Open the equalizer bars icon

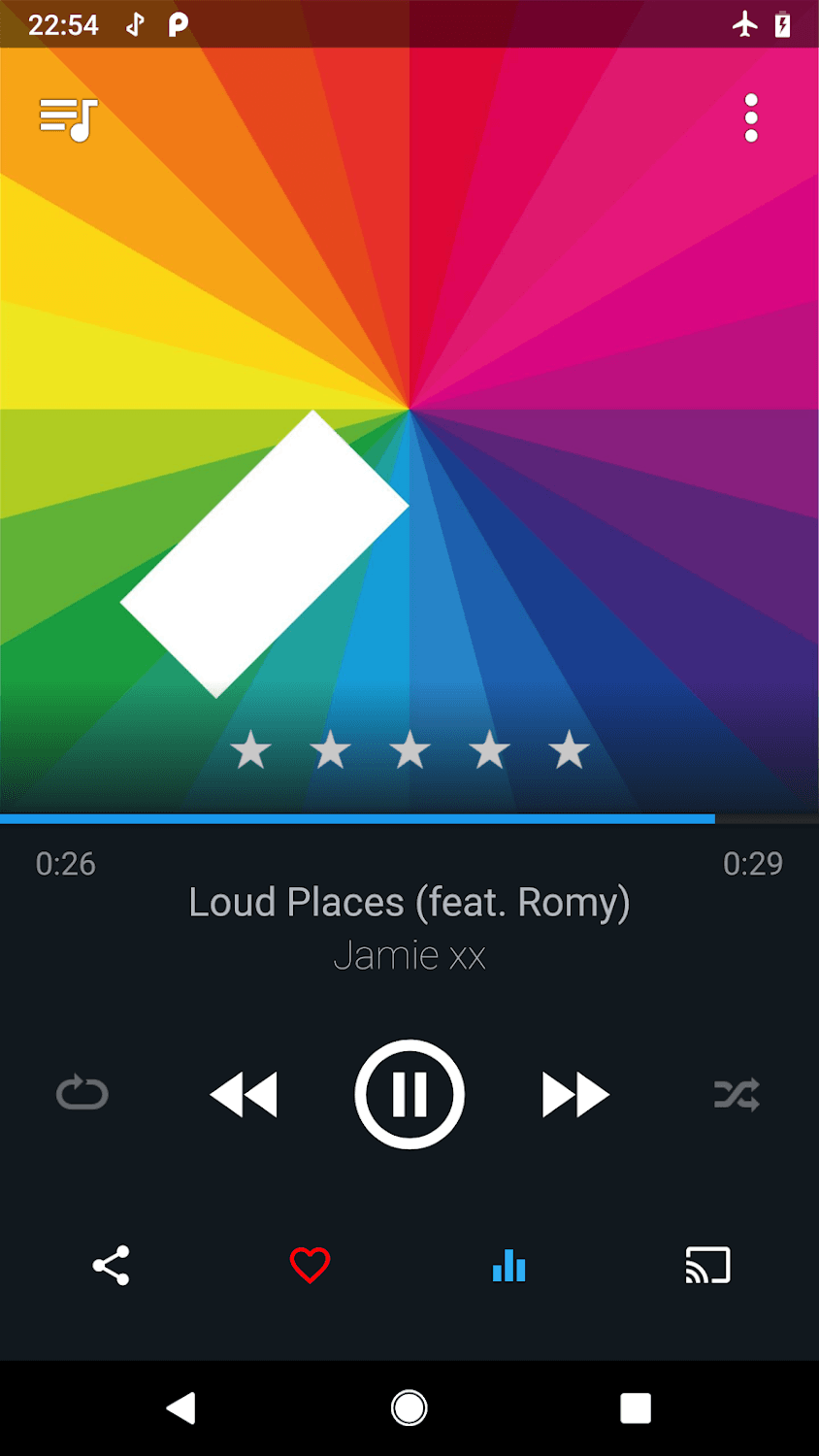(x=508, y=1266)
